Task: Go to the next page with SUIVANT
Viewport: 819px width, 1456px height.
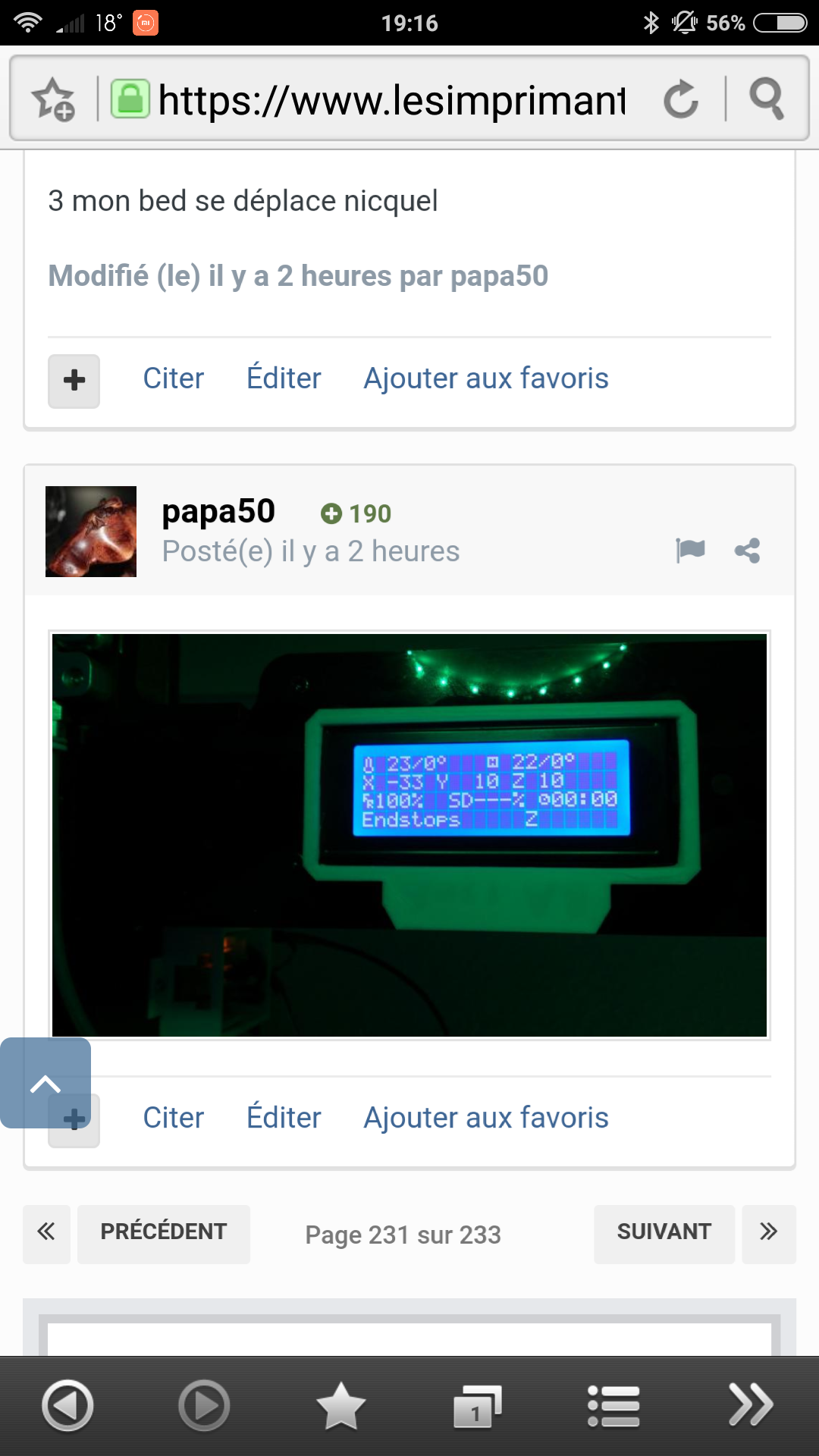Action: (664, 1234)
